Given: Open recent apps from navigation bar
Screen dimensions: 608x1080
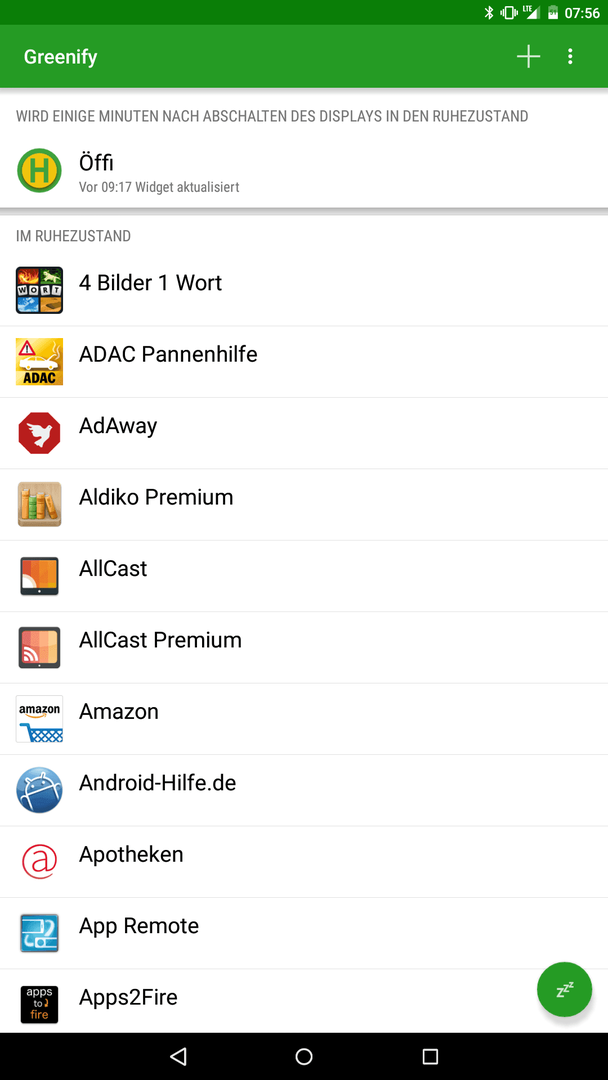Looking at the screenshot, I should click(430, 1056).
